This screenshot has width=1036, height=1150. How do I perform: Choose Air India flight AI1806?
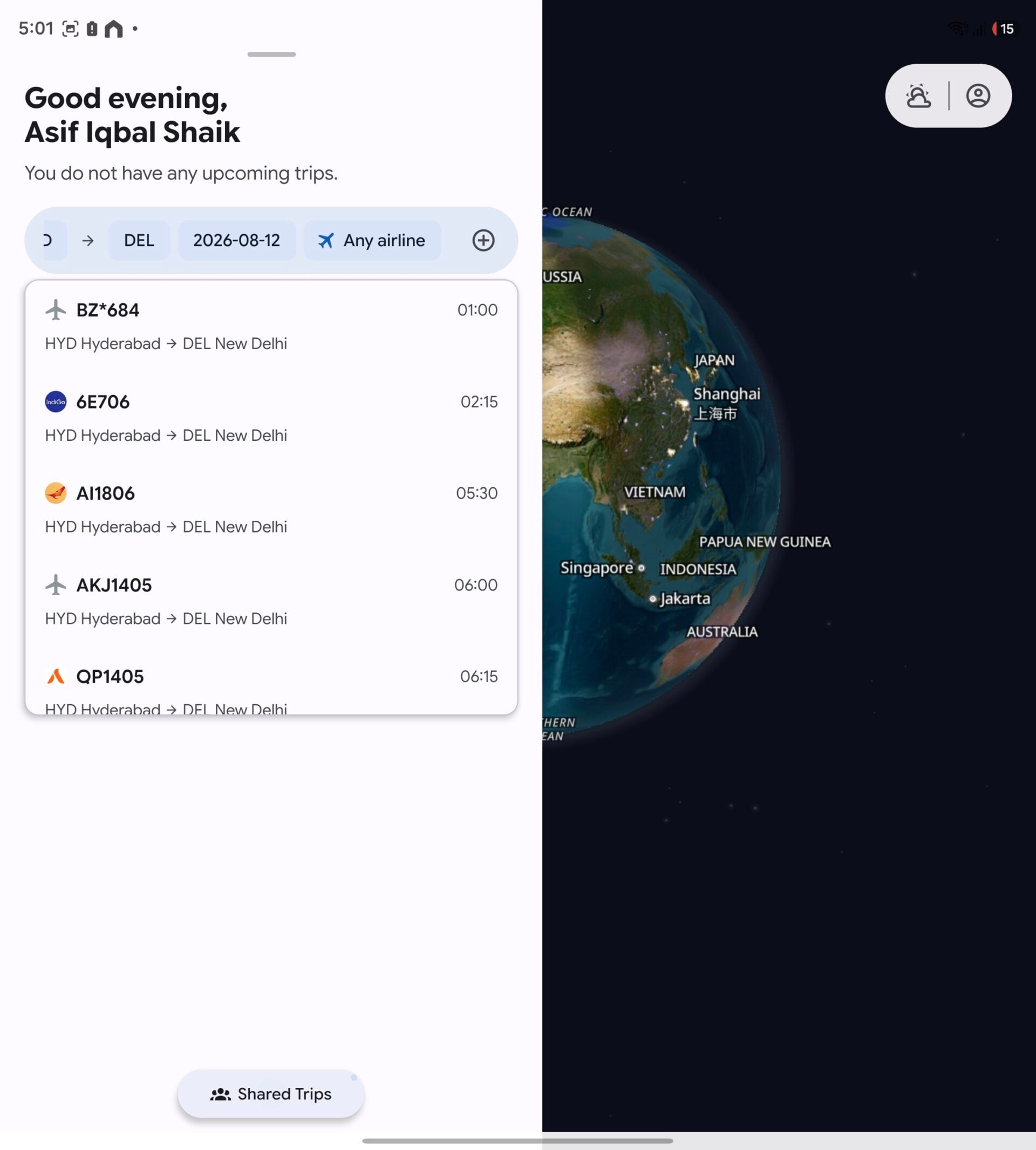point(271,509)
